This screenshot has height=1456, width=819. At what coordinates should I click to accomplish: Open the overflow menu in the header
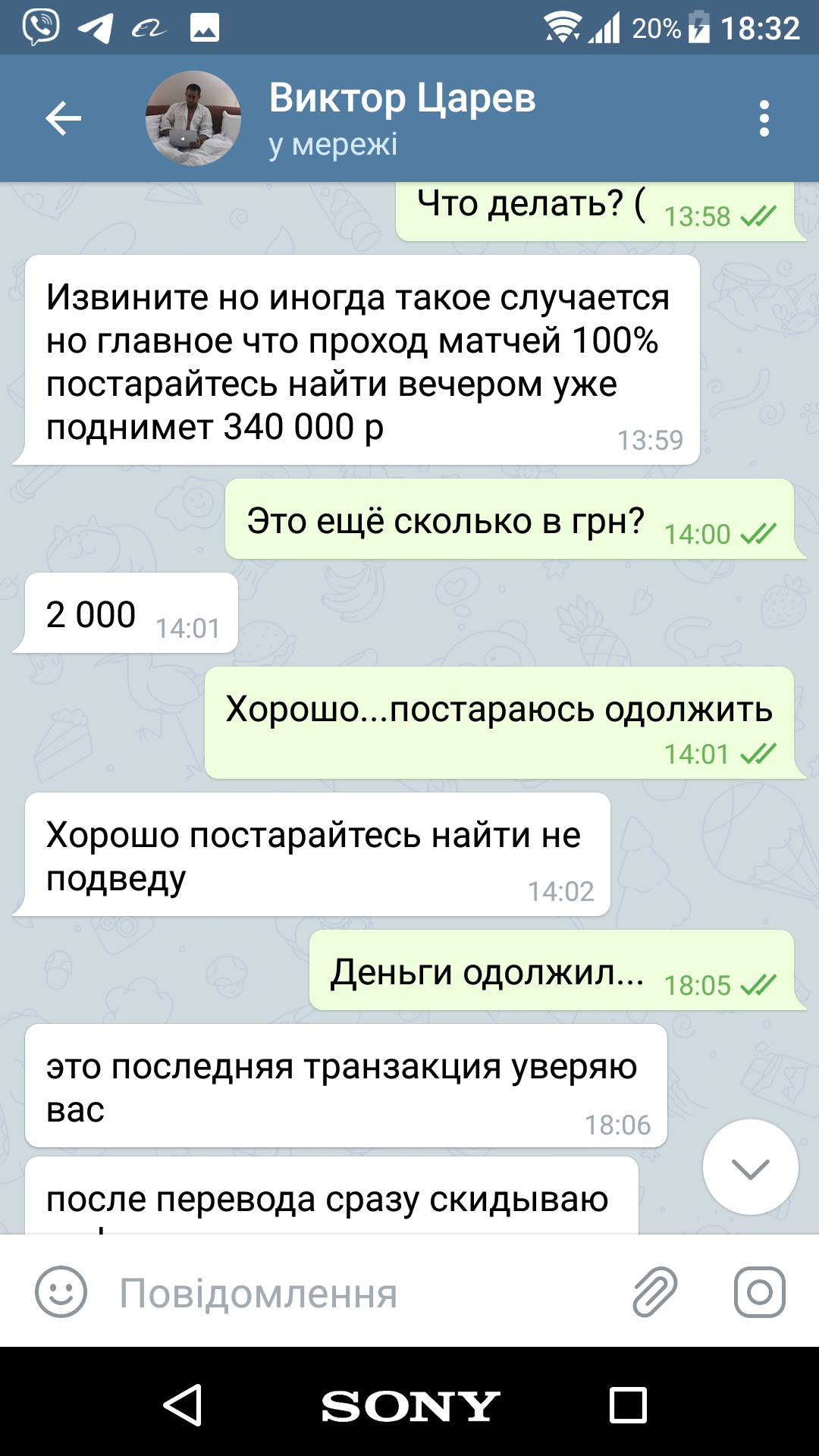pyautogui.click(x=764, y=118)
